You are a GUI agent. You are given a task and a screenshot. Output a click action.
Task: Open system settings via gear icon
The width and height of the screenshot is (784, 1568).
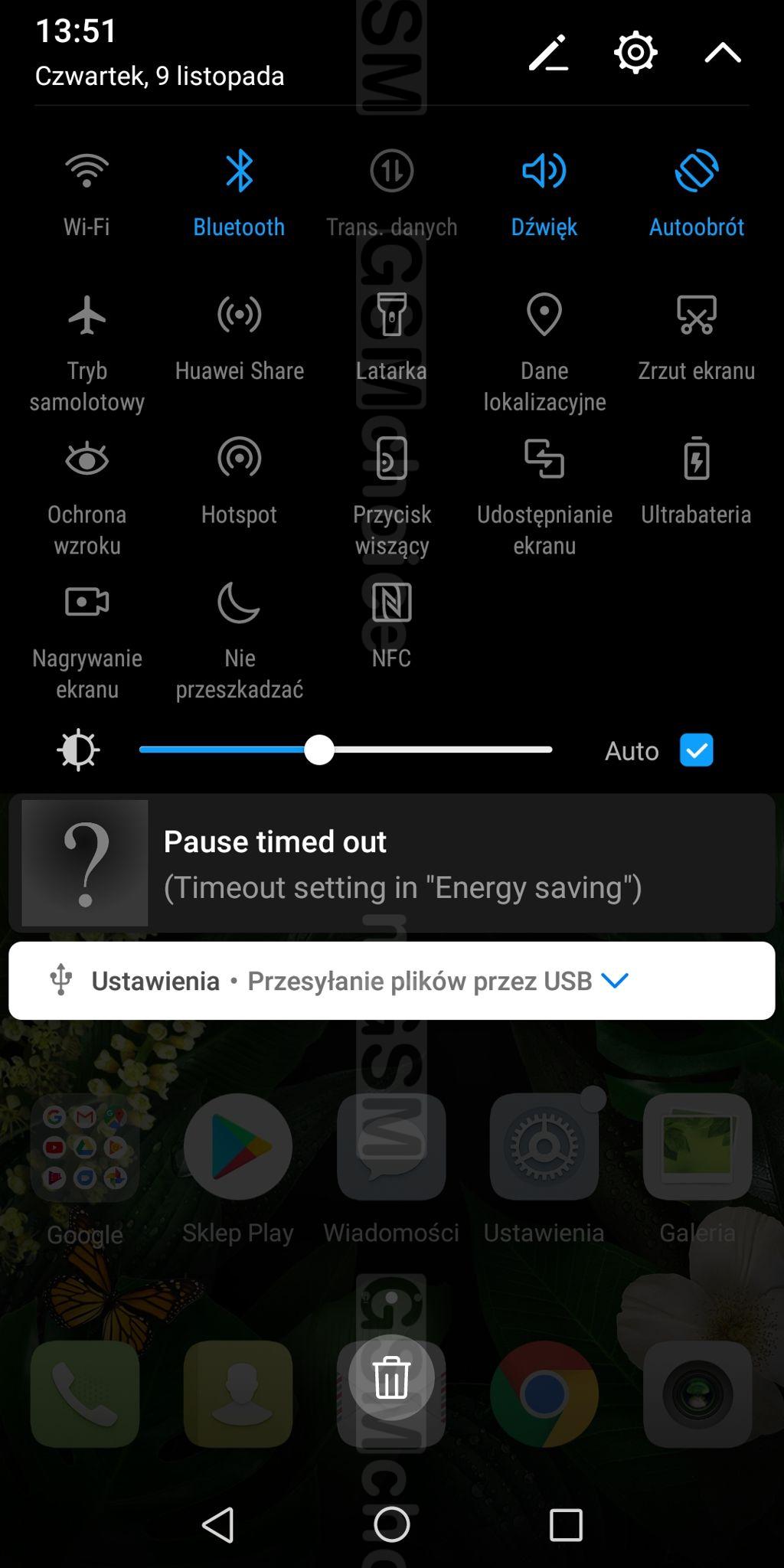click(x=635, y=53)
